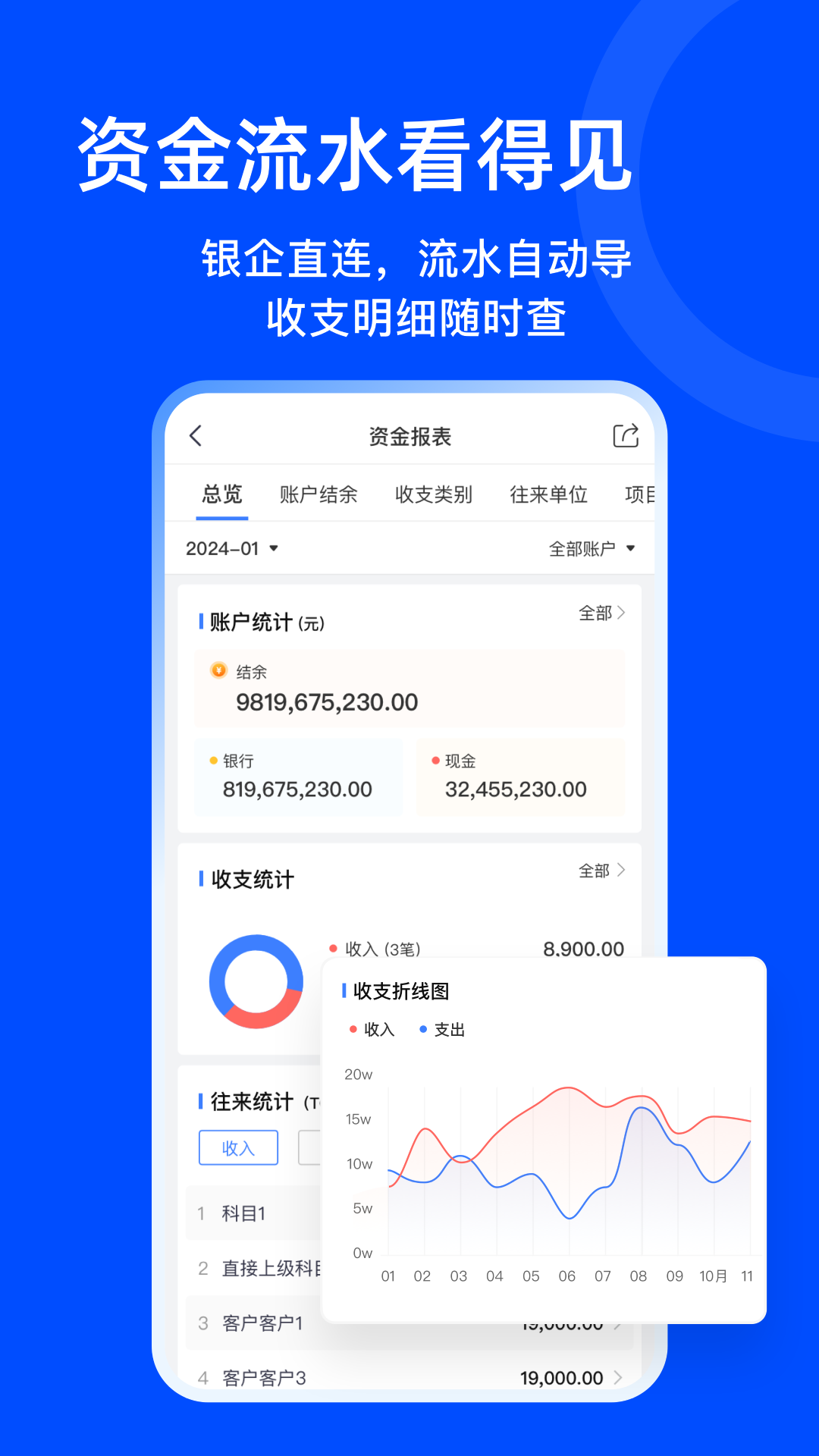Screen dimensions: 819x1456
Task: Open the share icon on the report header
Action: click(624, 436)
